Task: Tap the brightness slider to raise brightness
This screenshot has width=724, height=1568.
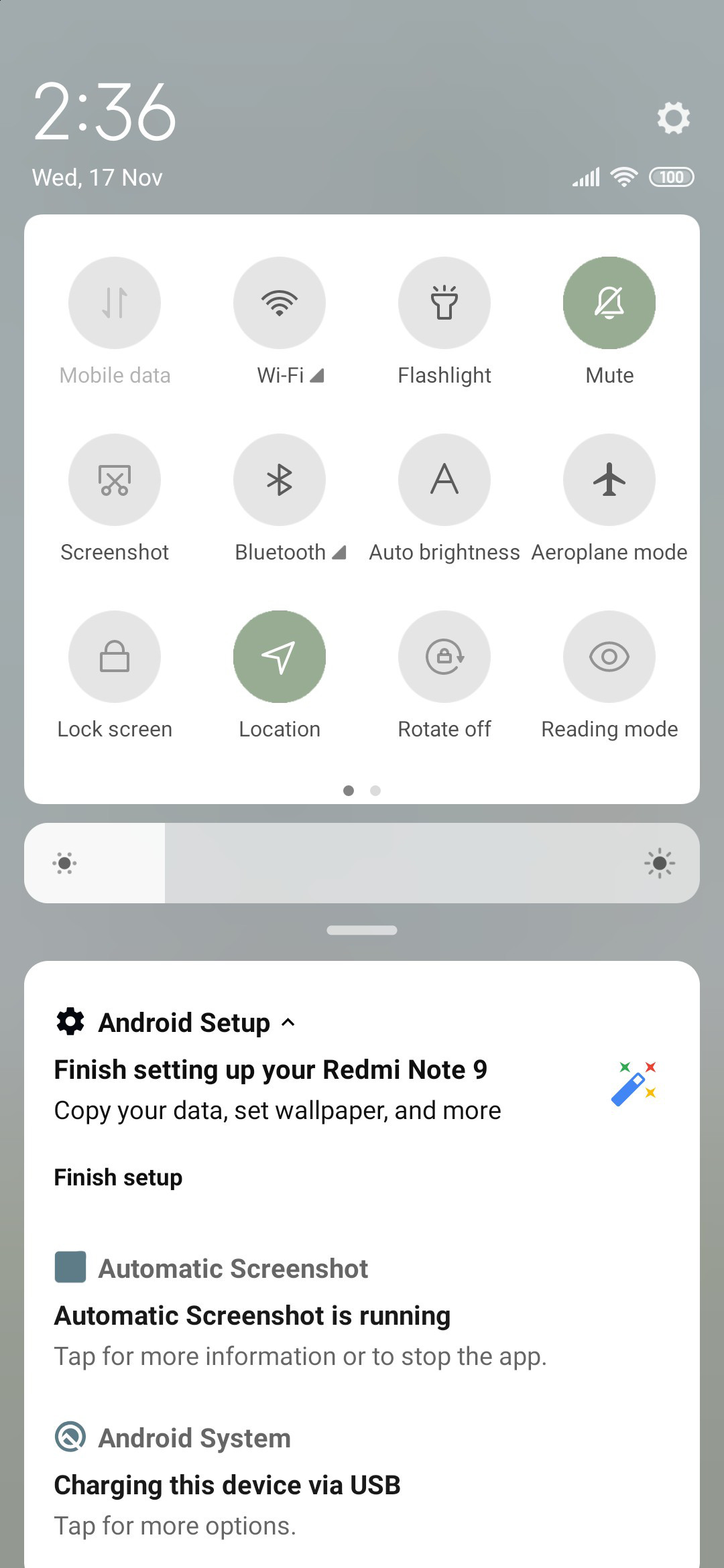Action: coord(362,863)
